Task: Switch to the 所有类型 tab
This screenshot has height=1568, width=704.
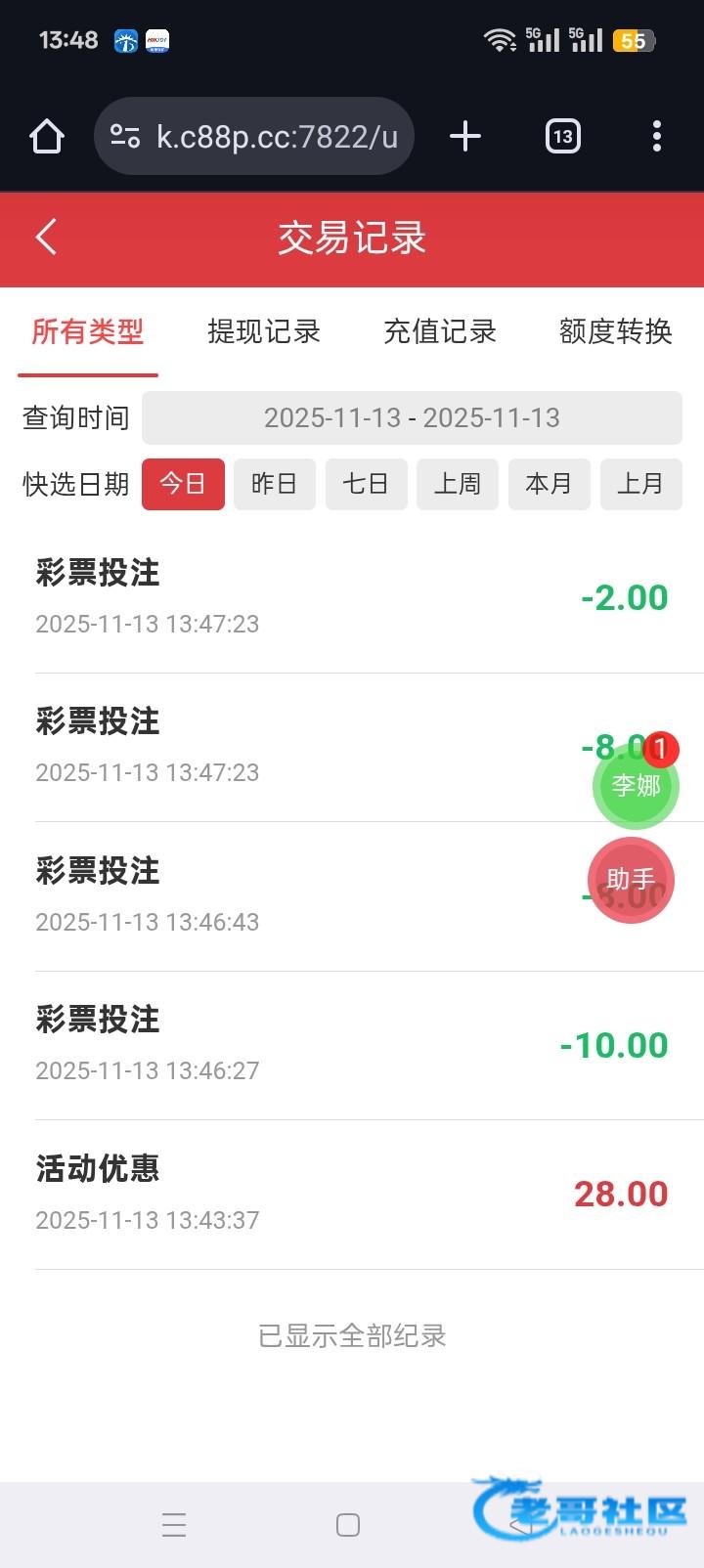Action: coord(88,332)
